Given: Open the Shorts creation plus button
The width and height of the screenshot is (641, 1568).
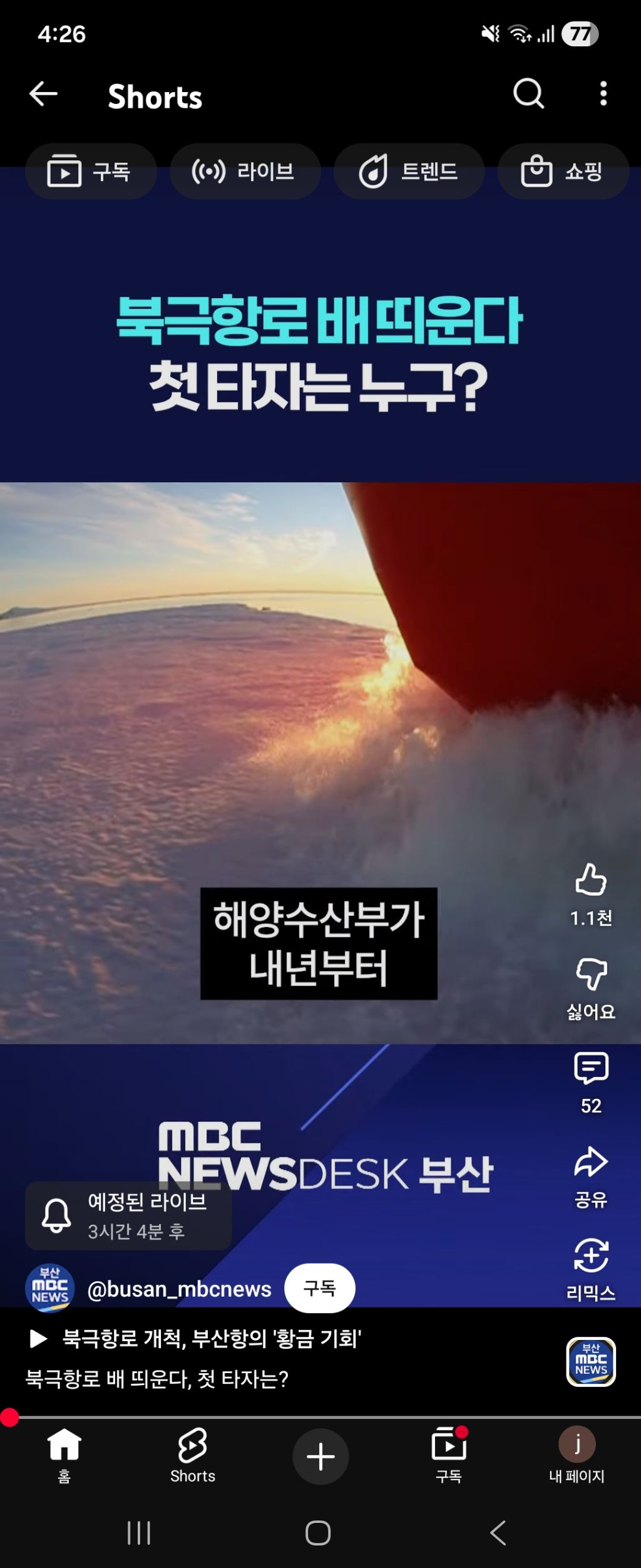Looking at the screenshot, I should (320, 1456).
